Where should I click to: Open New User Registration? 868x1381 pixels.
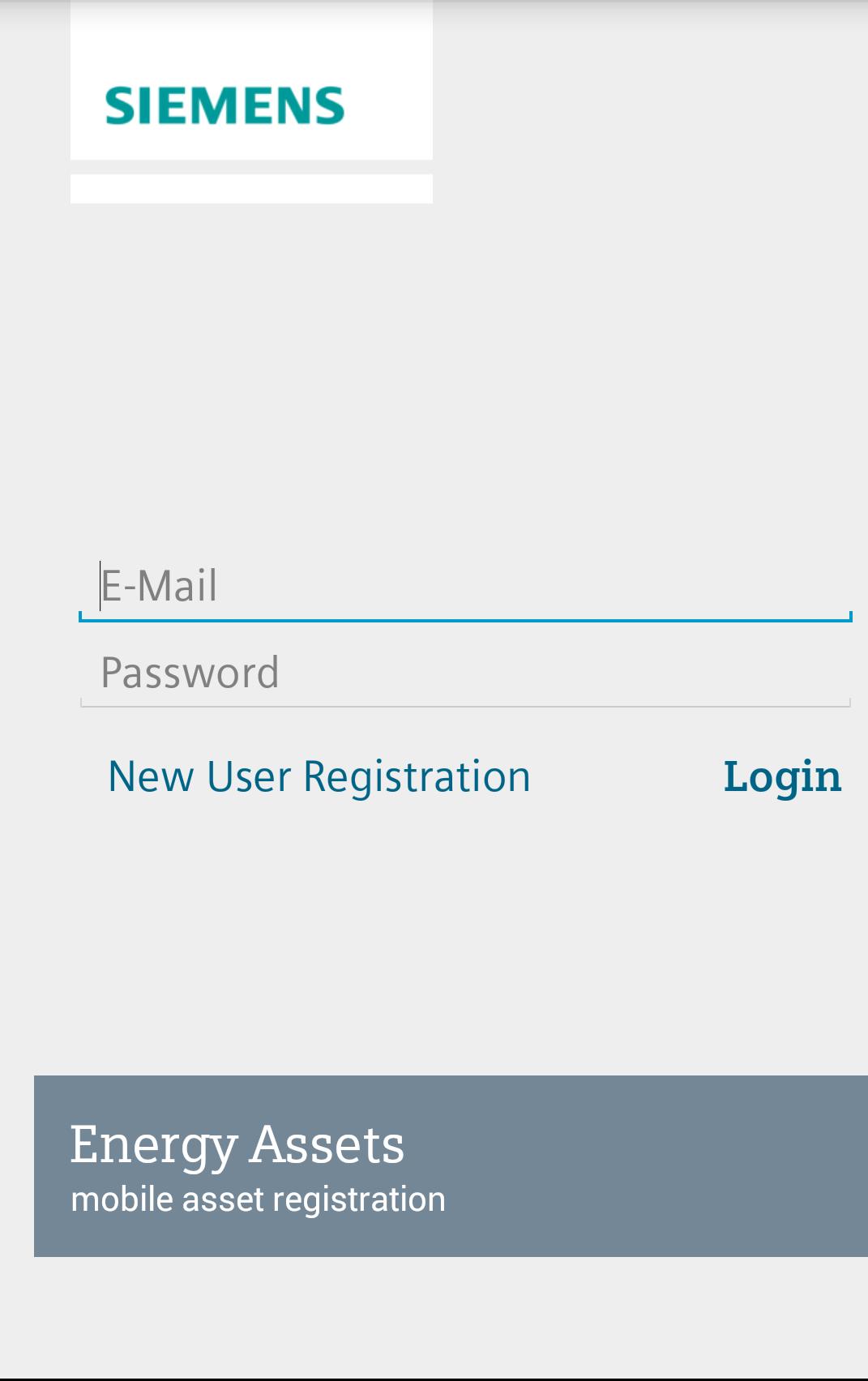[x=319, y=776]
